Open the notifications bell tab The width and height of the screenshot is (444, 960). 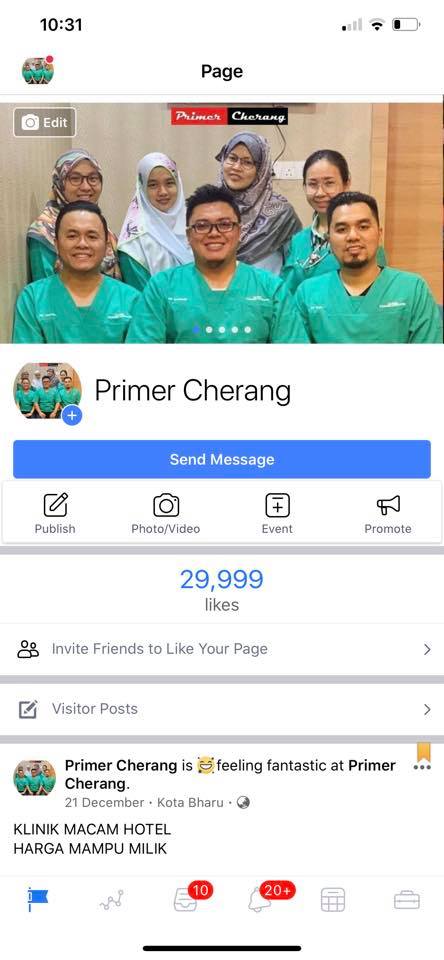pos(259,899)
